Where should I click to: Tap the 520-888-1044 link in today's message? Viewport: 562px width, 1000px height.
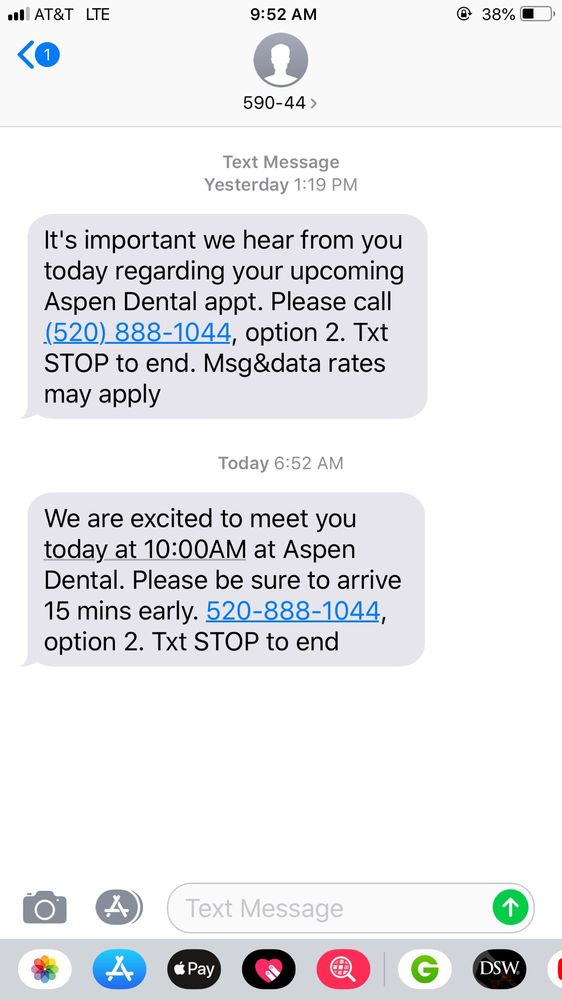pyautogui.click(x=293, y=611)
